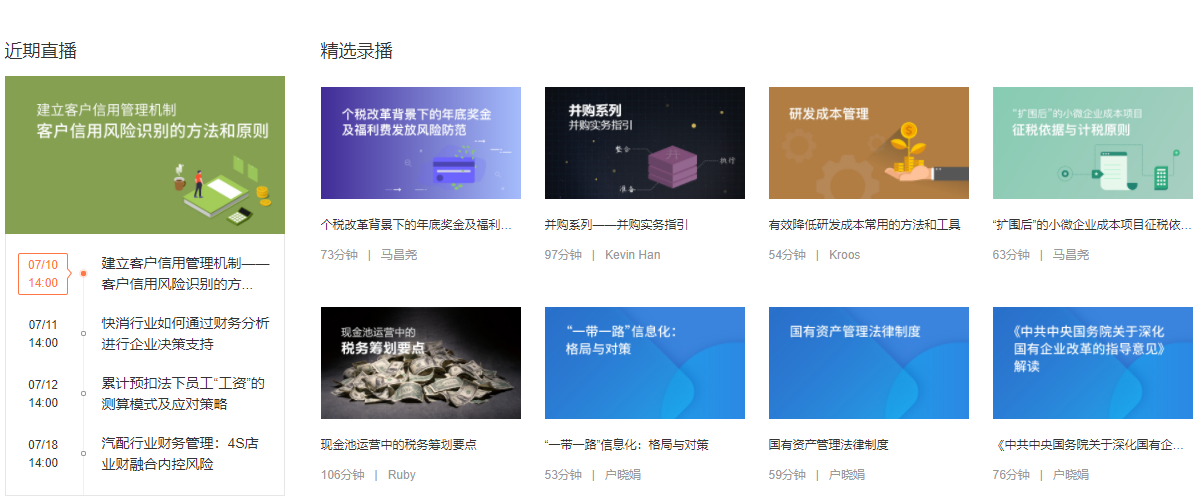Open the 并购系列——并购实务指引 video
Screen dimensions: 1197x503
pos(644,143)
